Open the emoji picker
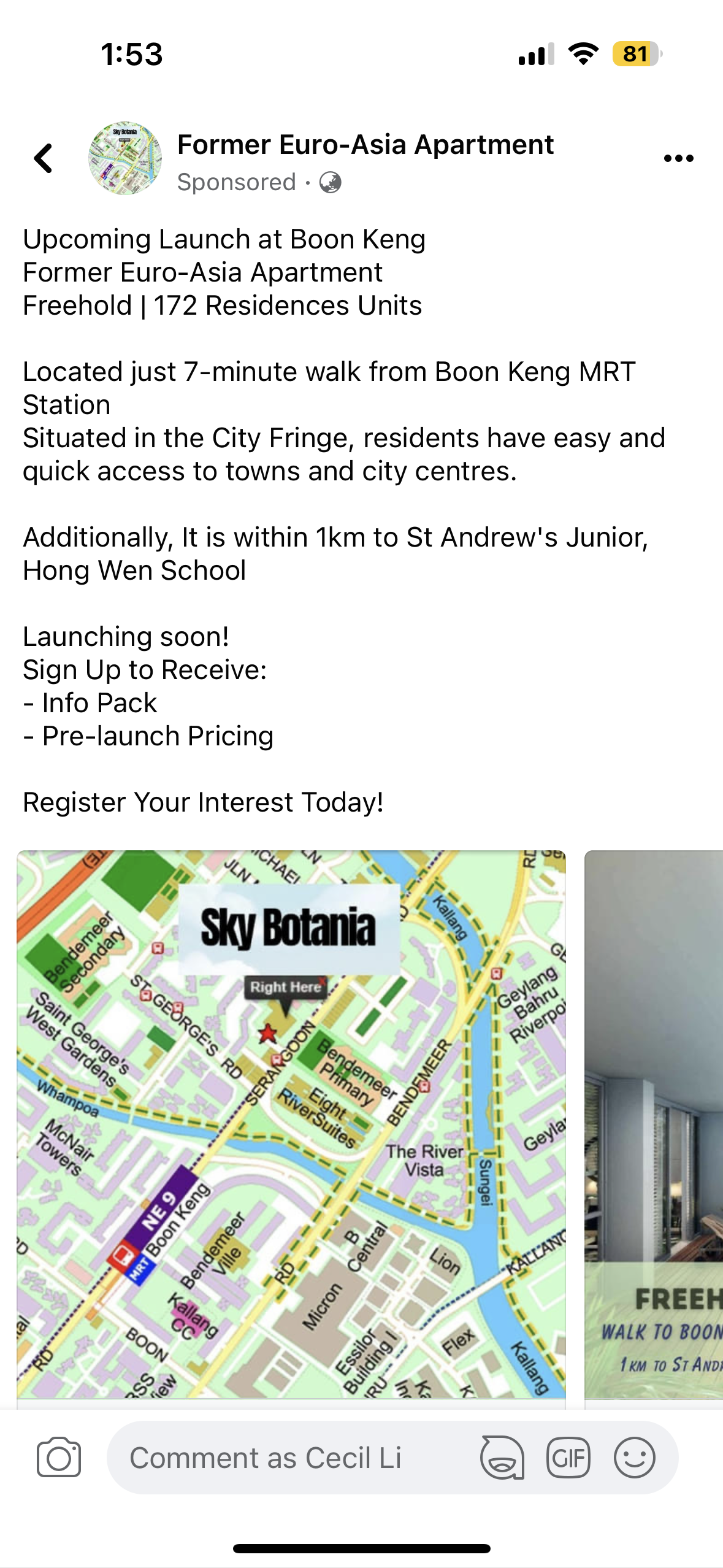The width and height of the screenshot is (723, 1568). [x=635, y=1458]
